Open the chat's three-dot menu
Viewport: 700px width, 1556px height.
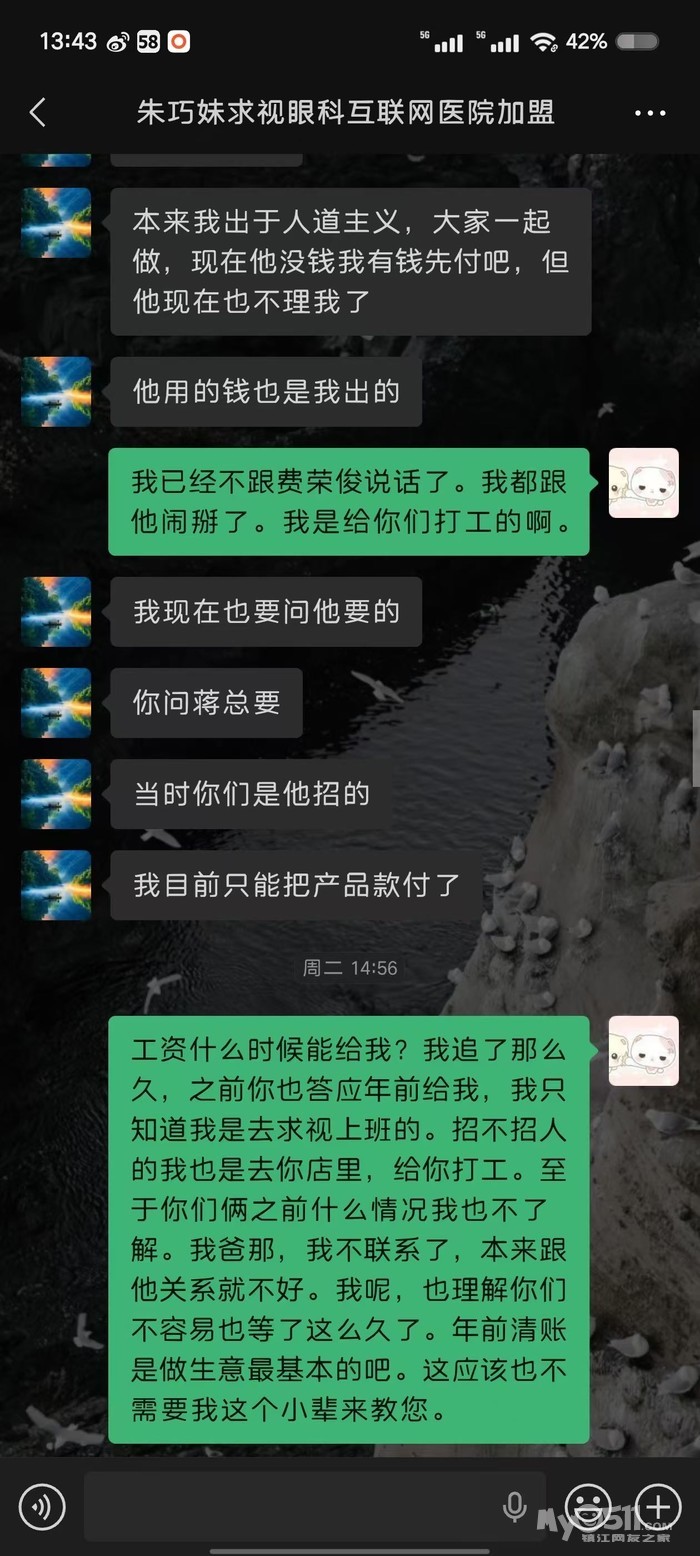(x=650, y=113)
